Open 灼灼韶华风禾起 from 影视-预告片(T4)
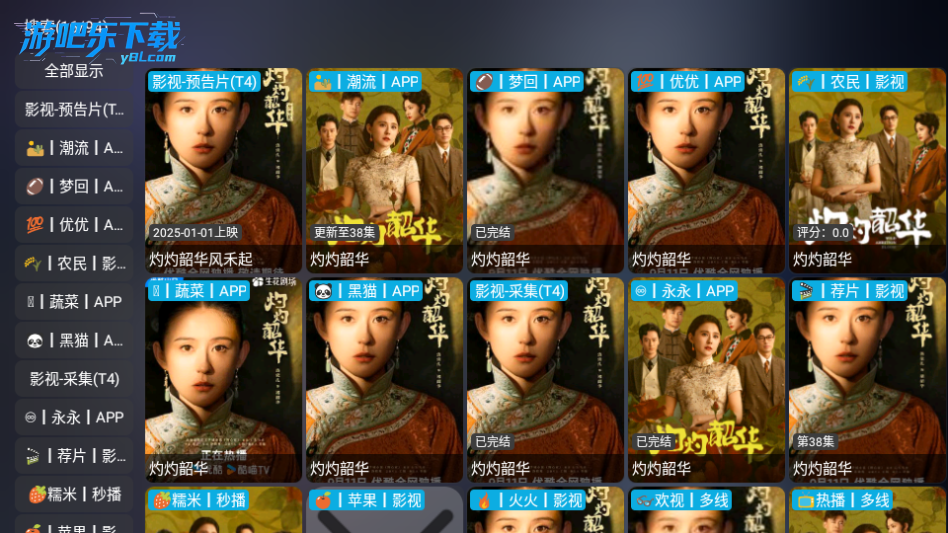 point(223,170)
